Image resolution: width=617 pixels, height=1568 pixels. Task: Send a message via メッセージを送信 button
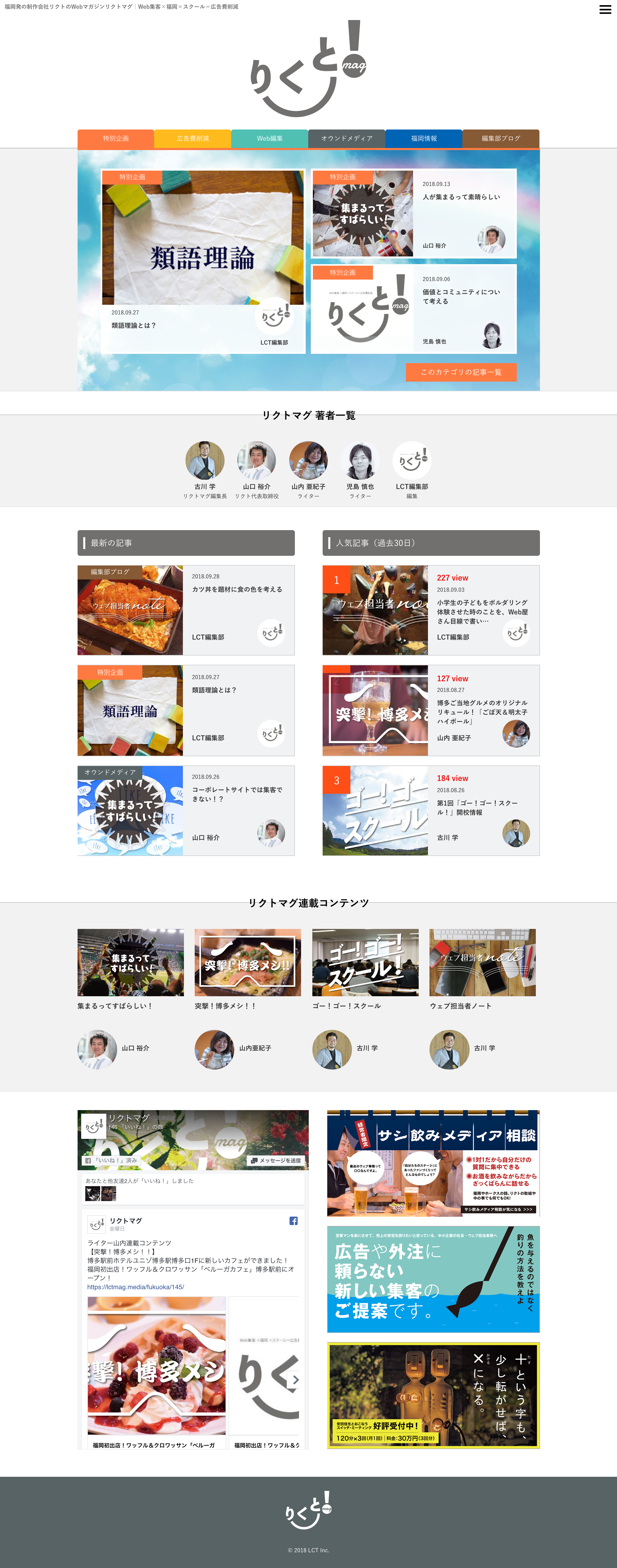point(276,1161)
